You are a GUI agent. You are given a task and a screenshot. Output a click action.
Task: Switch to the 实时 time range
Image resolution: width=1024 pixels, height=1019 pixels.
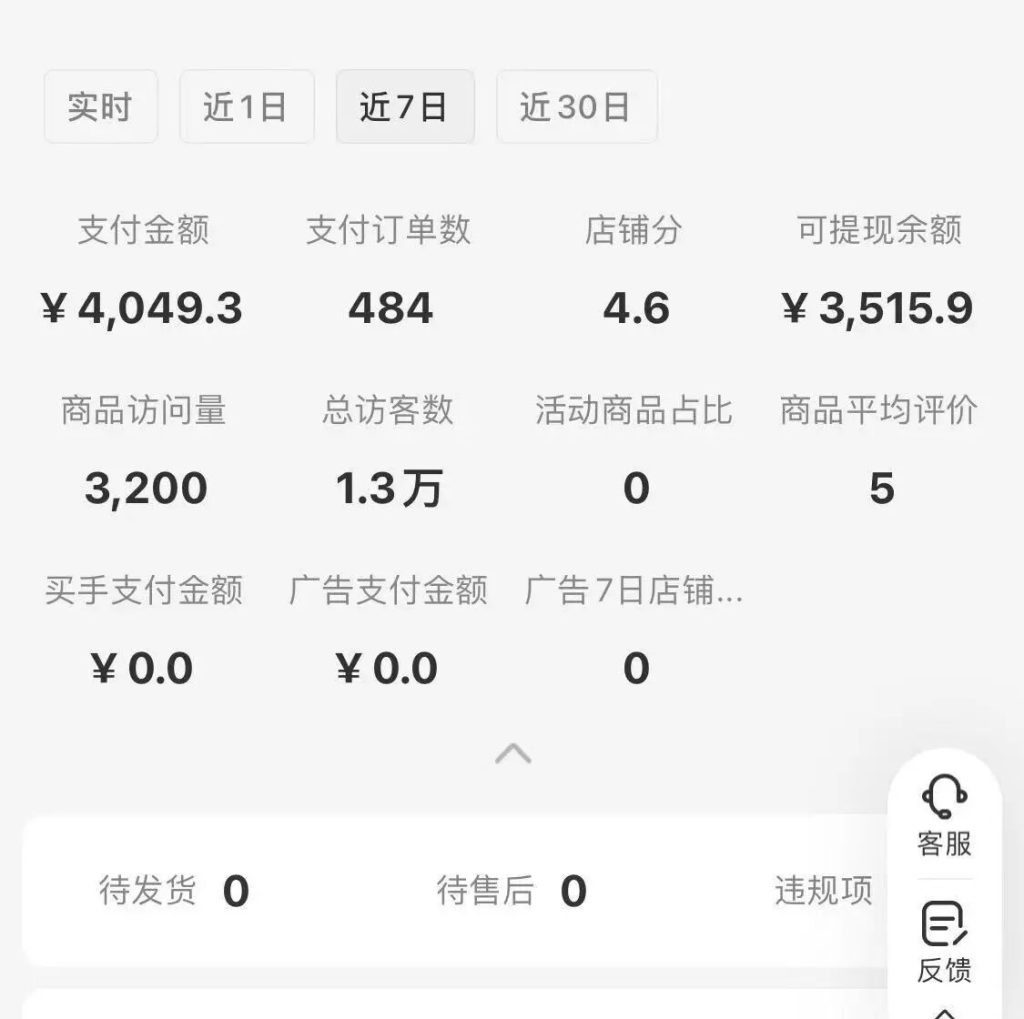(100, 107)
